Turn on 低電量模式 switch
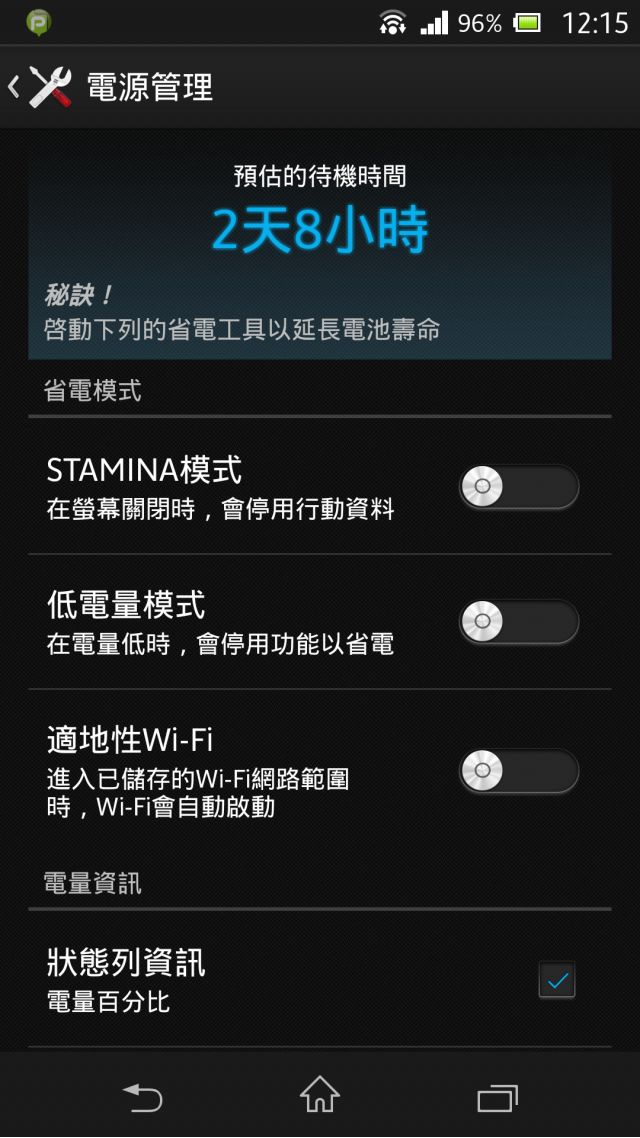Image resolution: width=640 pixels, height=1138 pixels. pos(519,622)
